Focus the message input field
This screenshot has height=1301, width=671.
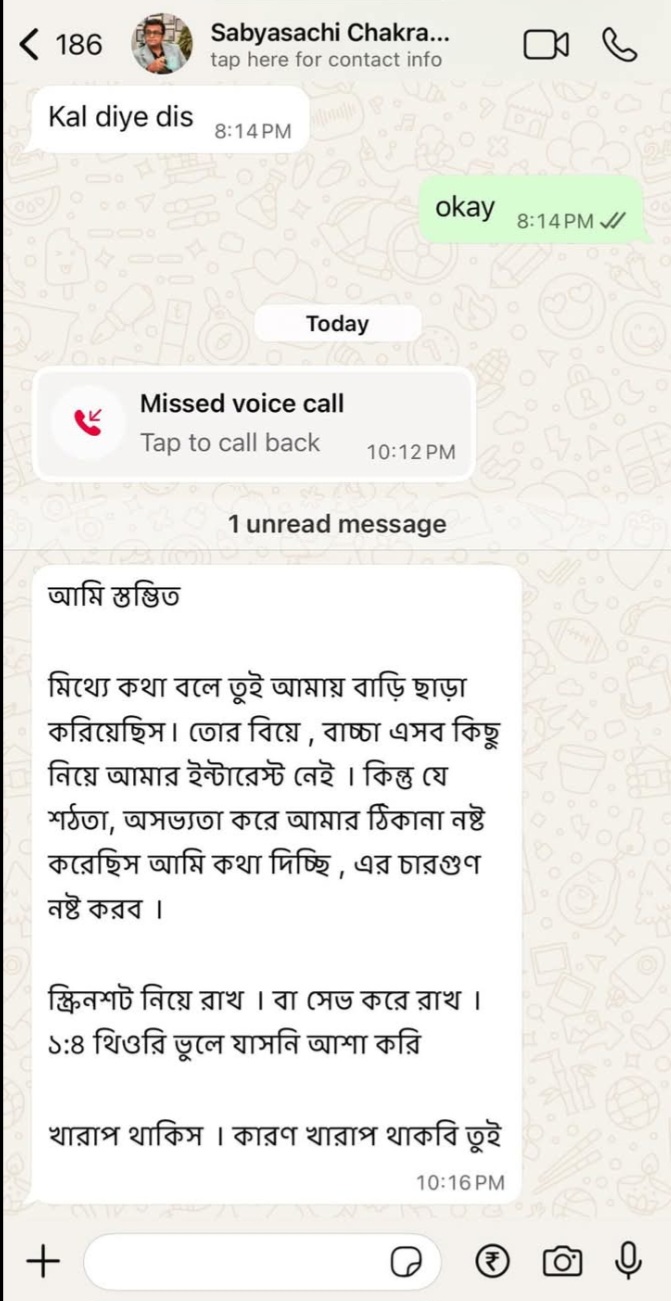(235, 1262)
